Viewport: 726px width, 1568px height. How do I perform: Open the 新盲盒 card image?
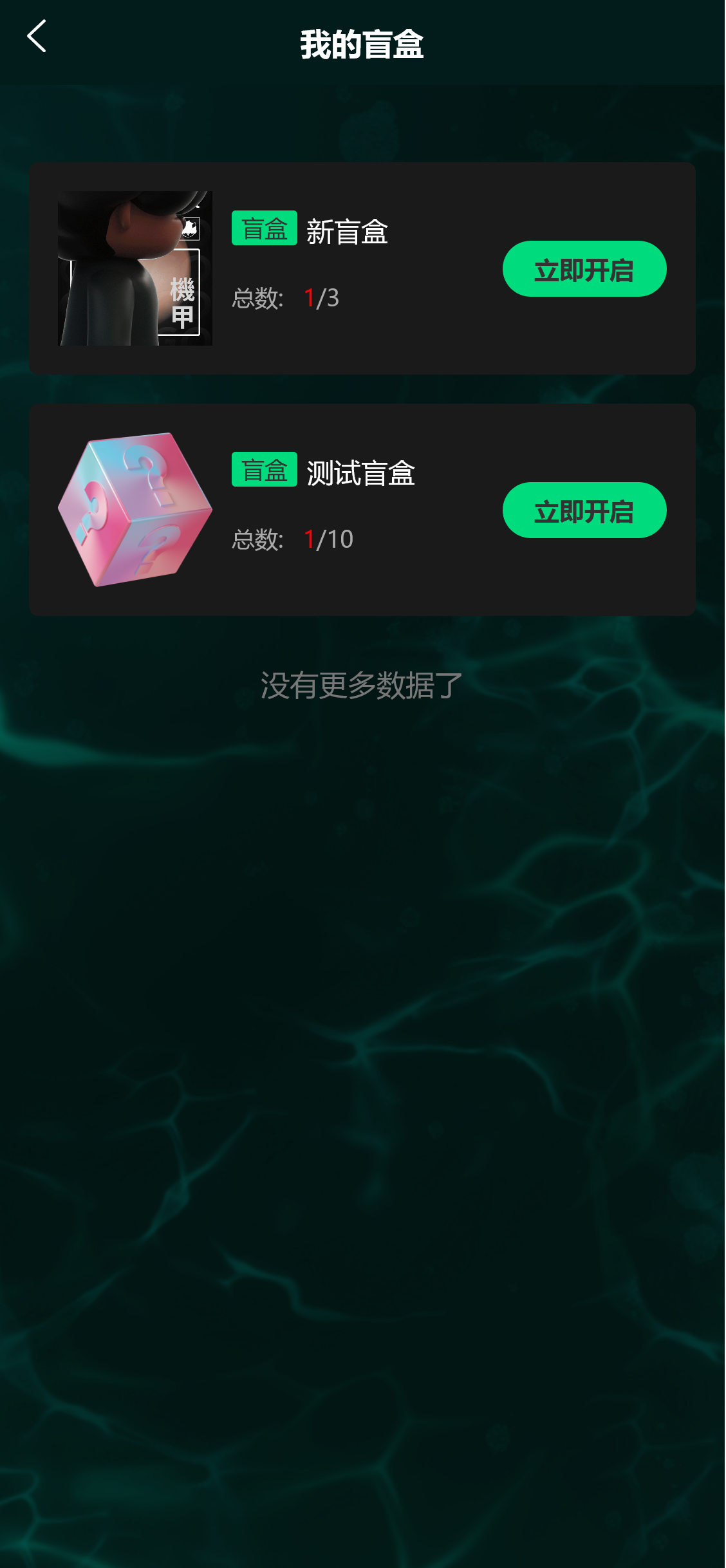point(135,268)
